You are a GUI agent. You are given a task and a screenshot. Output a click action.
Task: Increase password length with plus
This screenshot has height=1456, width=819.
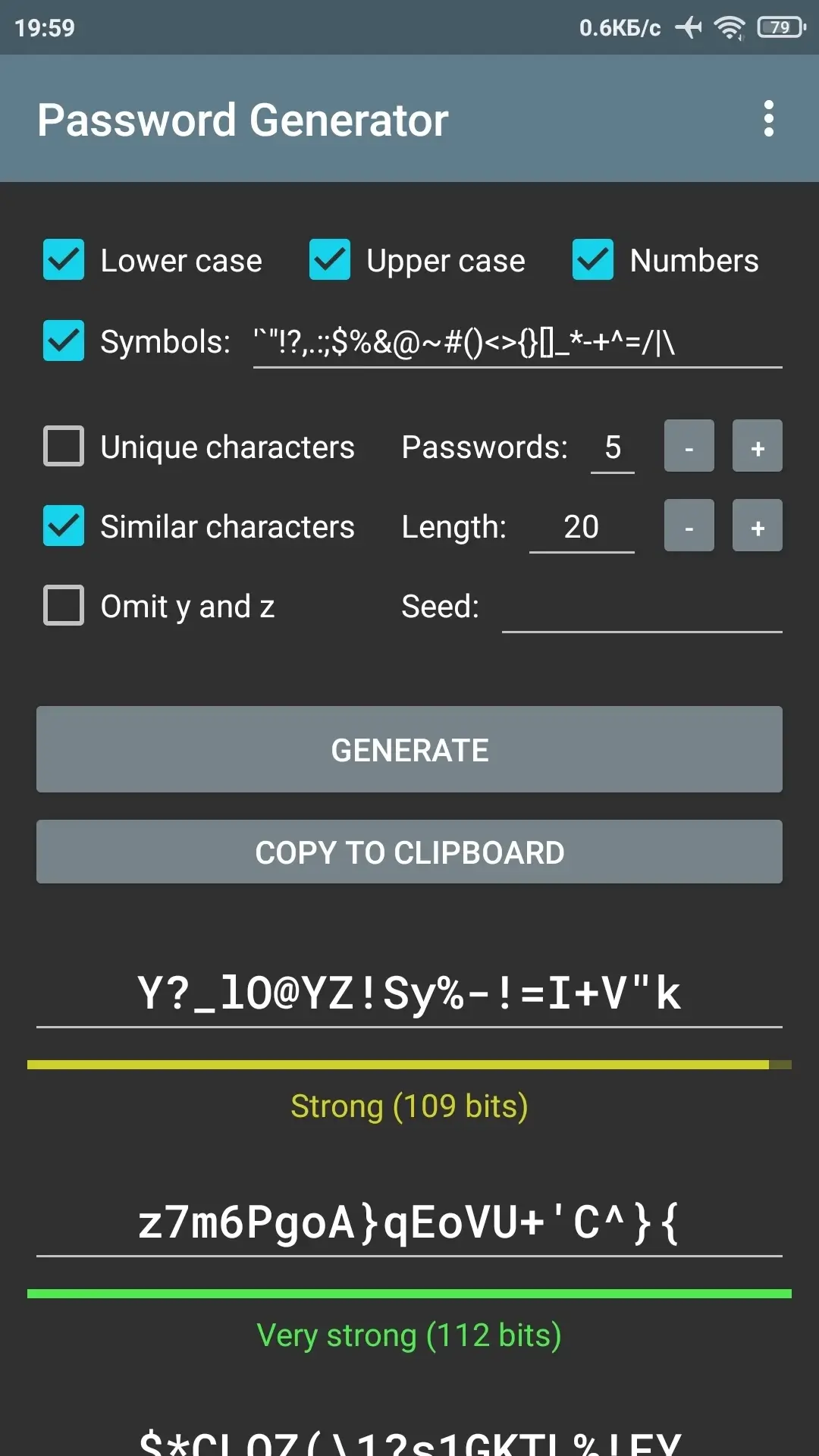point(757,526)
